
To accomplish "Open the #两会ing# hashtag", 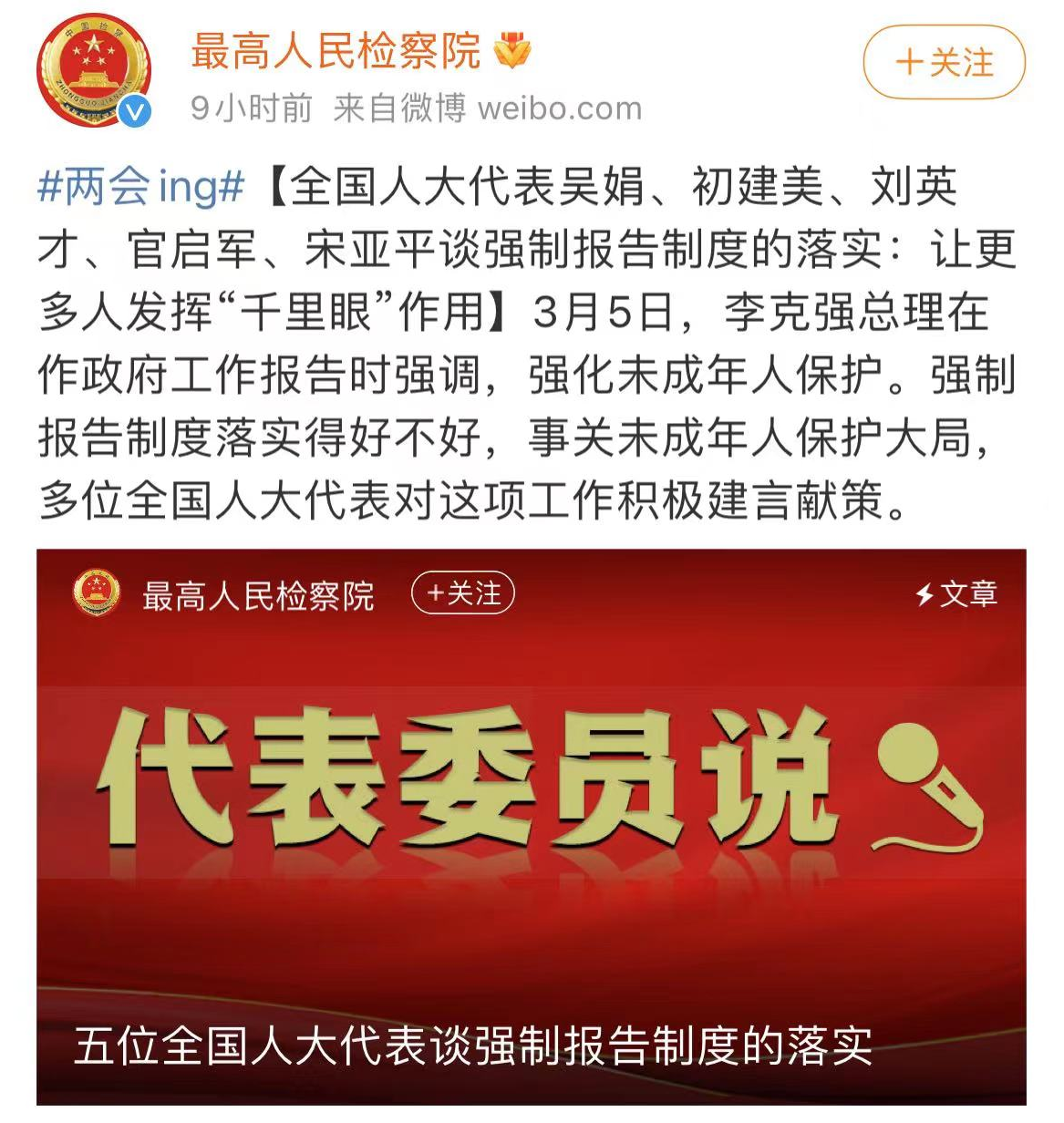I will [142, 189].
